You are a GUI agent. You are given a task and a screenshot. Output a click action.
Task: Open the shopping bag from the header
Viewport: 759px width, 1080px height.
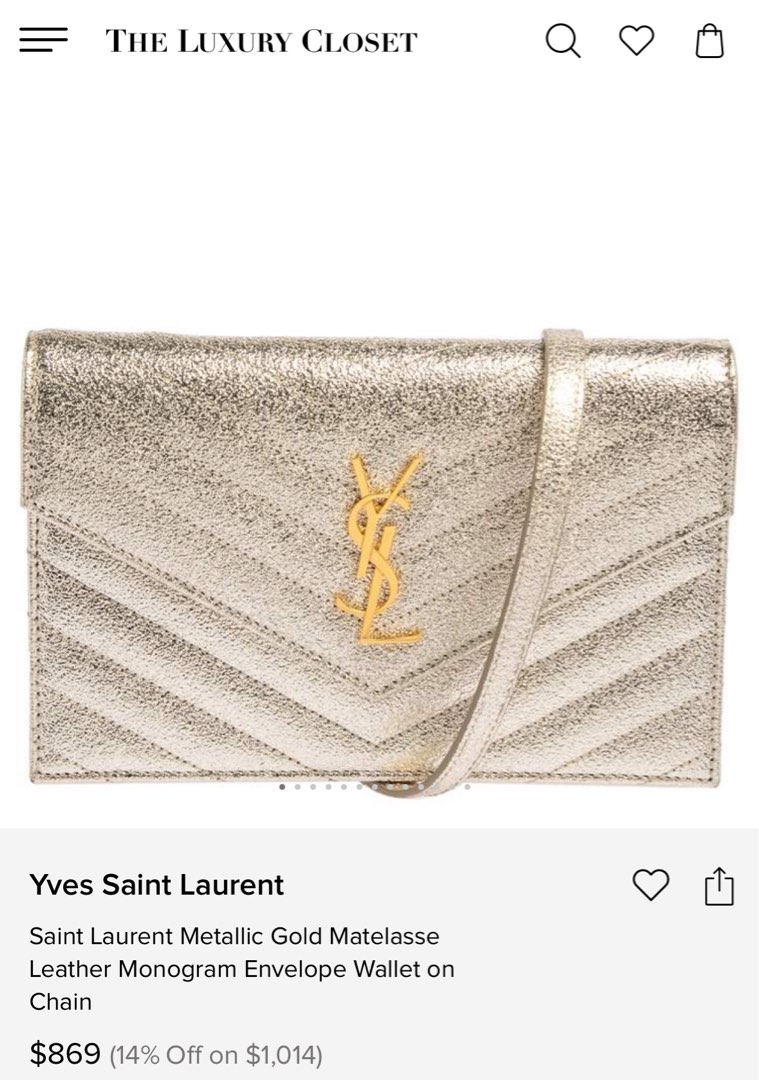coord(710,42)
